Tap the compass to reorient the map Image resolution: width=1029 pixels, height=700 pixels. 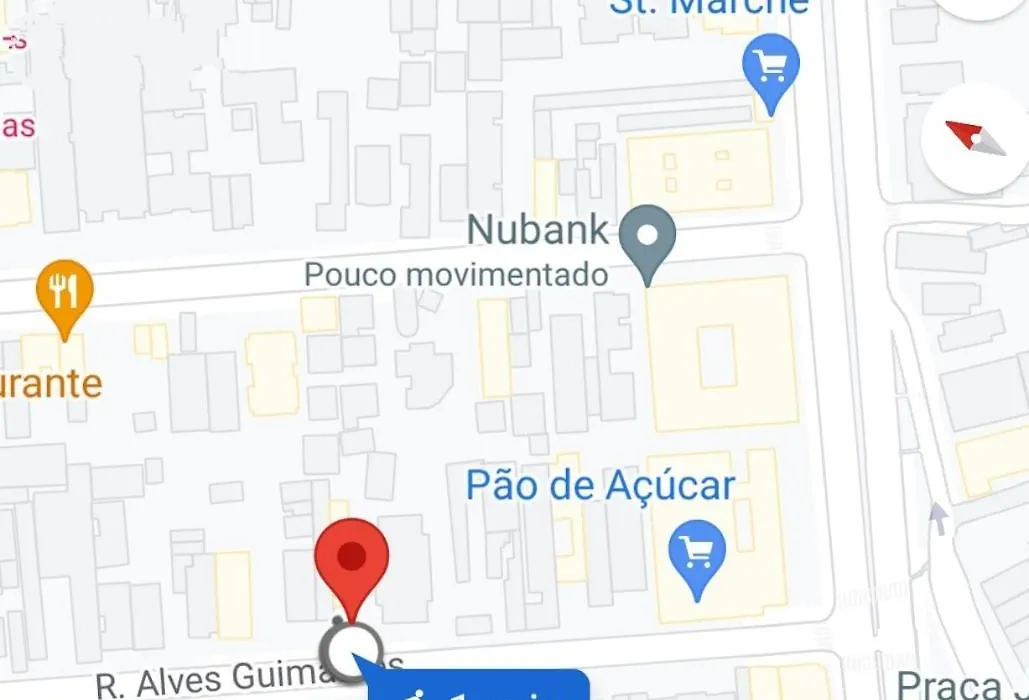tap(975, 138)
